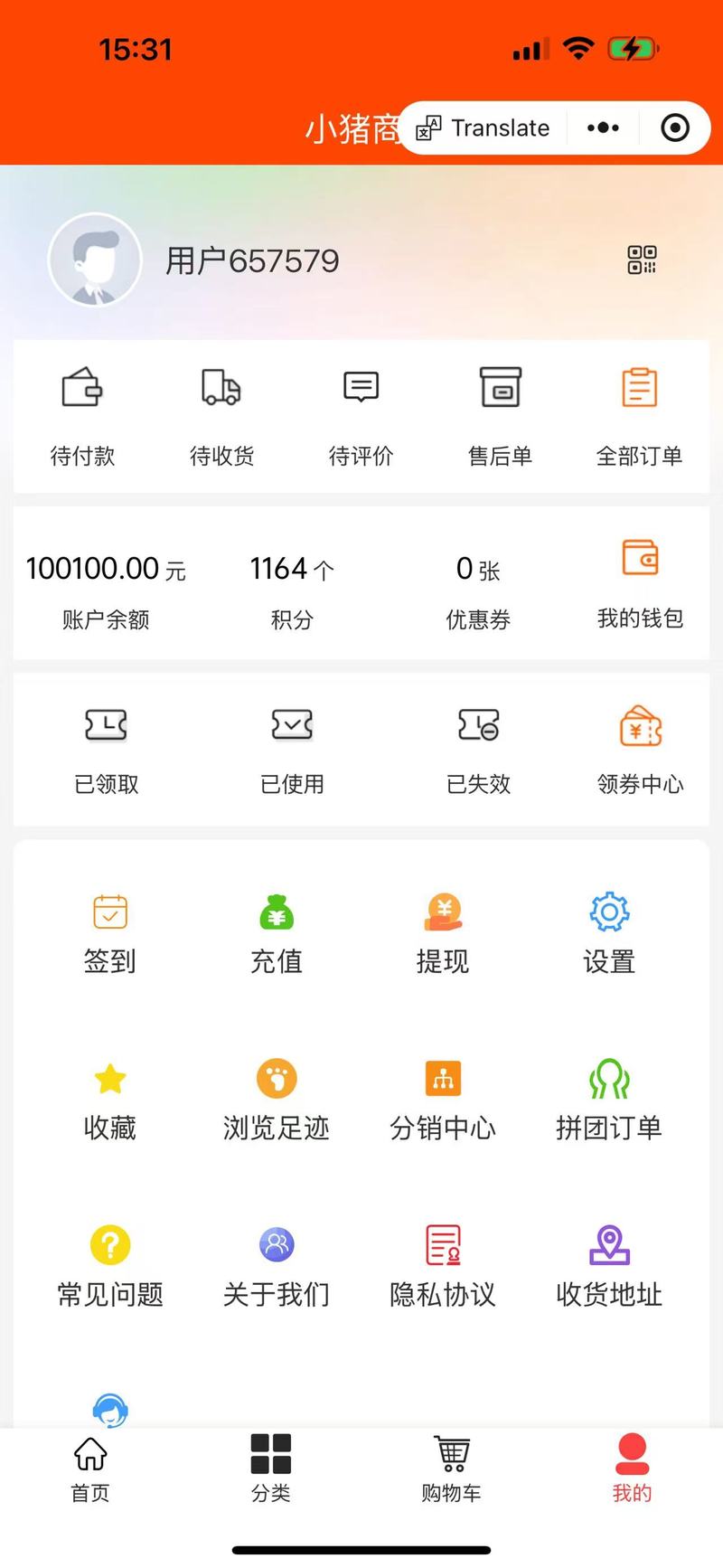Viewport: 723px width, 1568px height.
Task: Open 常见问题 FAQ
Action: (x=110, y=1268)
